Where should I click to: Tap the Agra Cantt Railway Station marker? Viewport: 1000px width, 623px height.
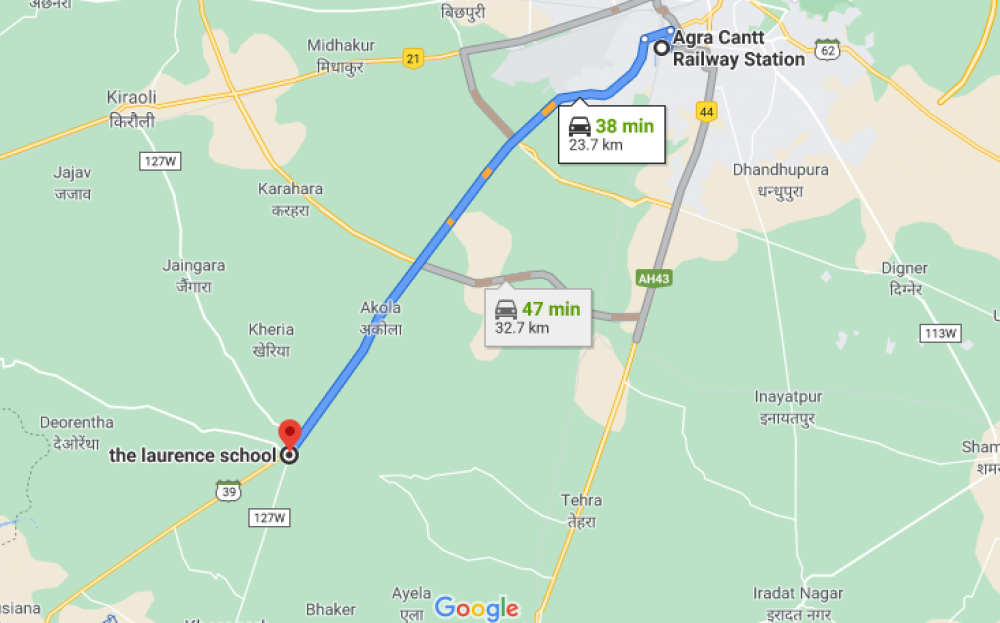pyautogui.click(x=661, y=47)
